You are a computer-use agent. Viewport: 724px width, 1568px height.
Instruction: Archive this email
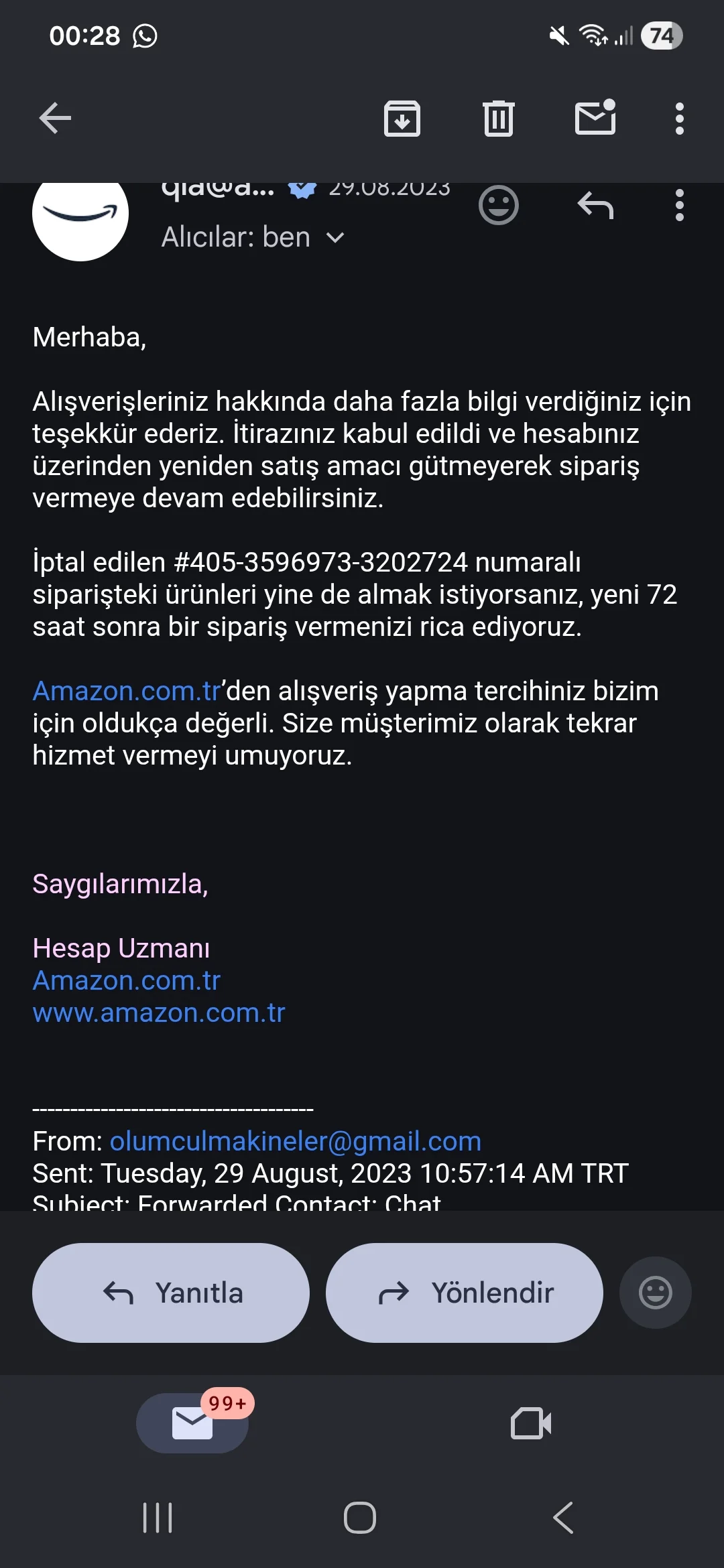tap(402, 119)
